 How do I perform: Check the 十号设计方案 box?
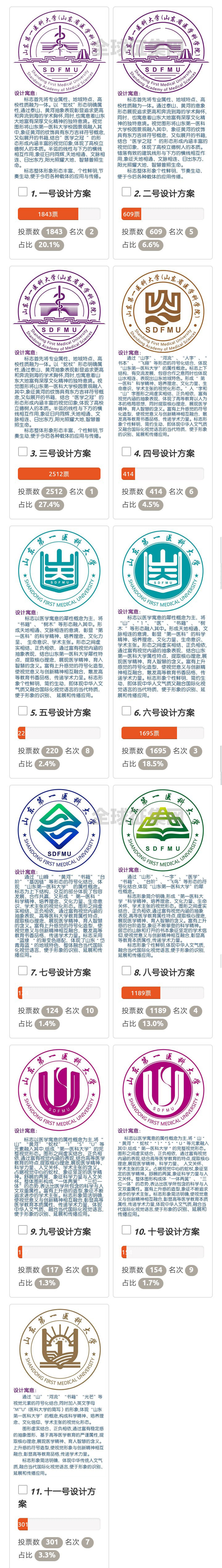pyautogui.click(x=126, y=1229)
